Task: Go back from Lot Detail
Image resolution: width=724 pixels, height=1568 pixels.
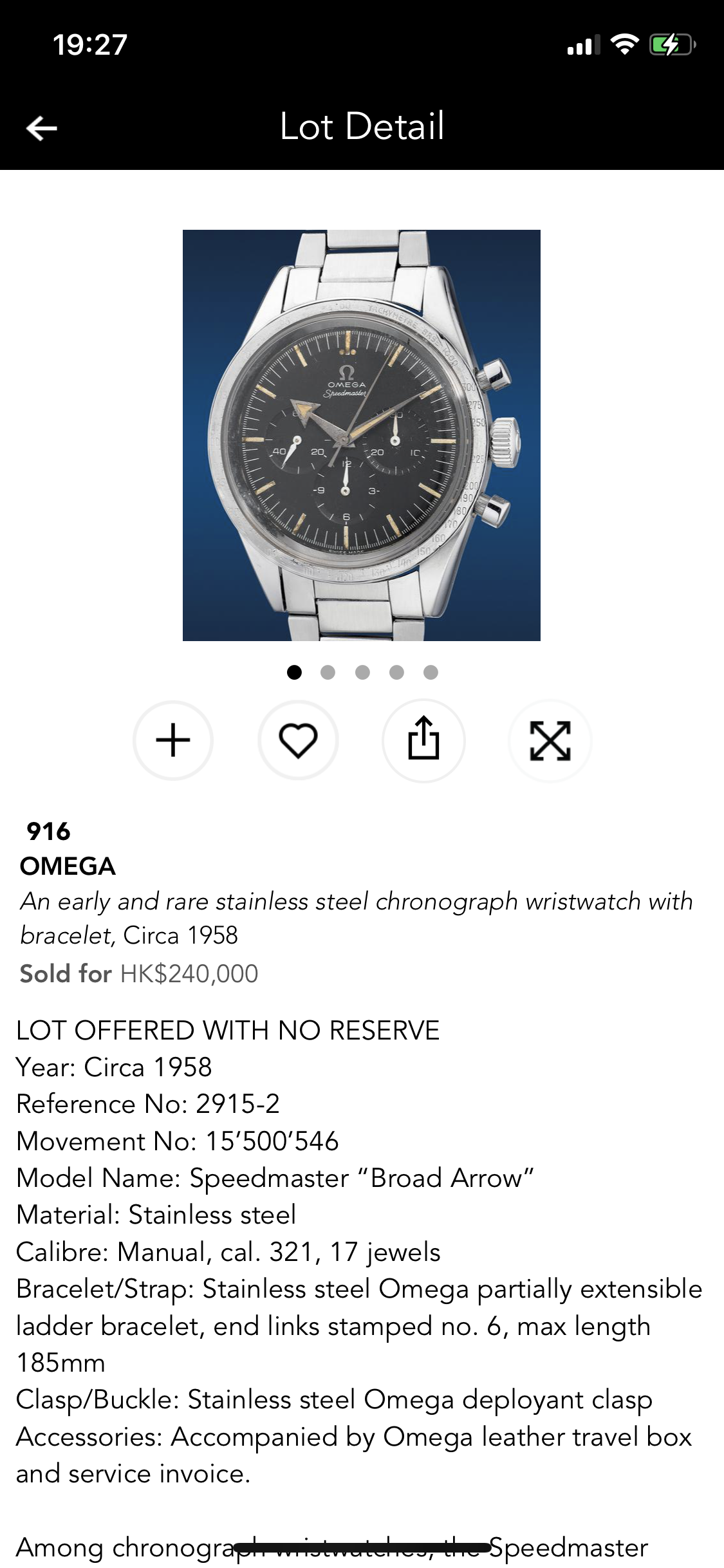Action: [42, 127]
